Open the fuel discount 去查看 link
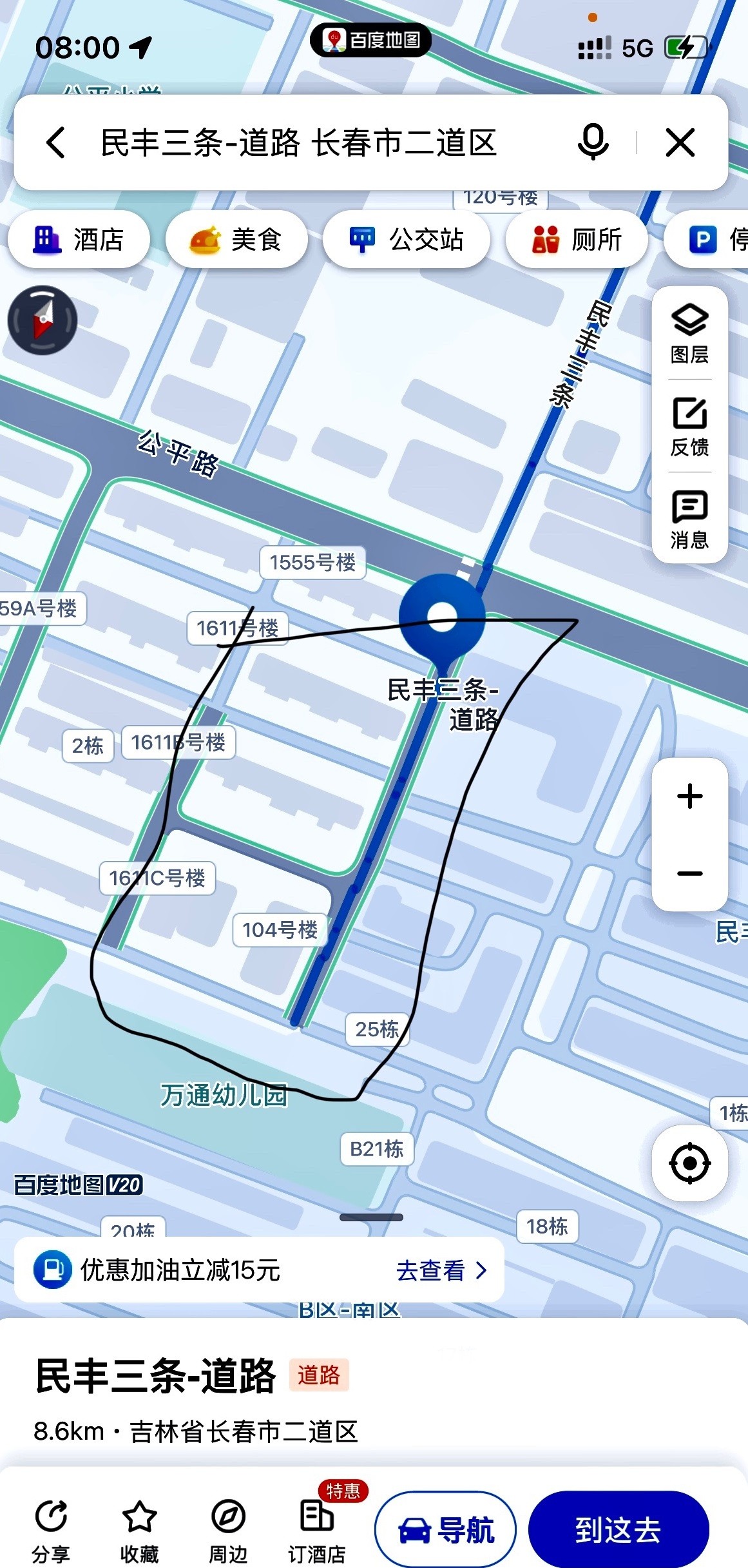Viewport: 748px width, 1568px height. point(441,1270)
